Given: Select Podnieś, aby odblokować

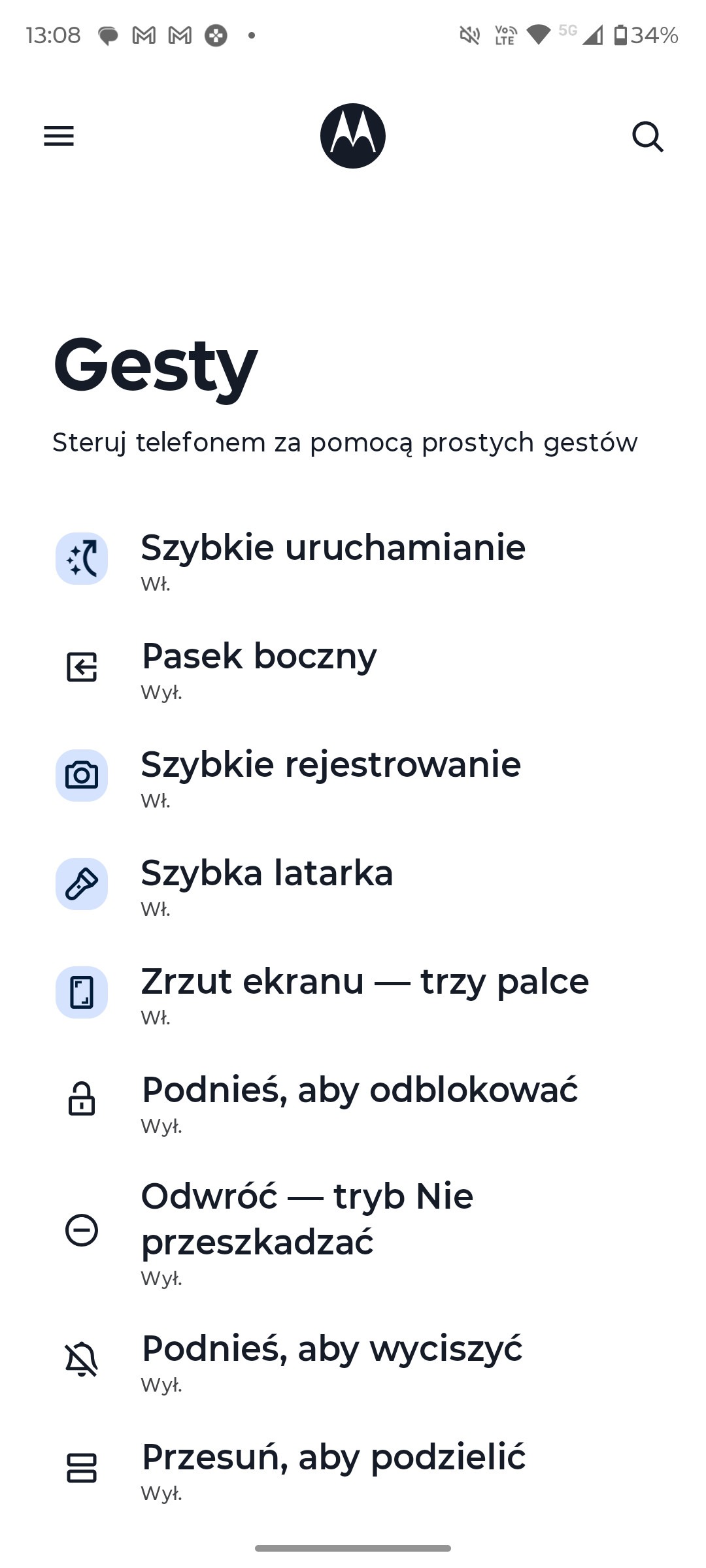Looking at the screenshot, I should tap(353, 1102).
